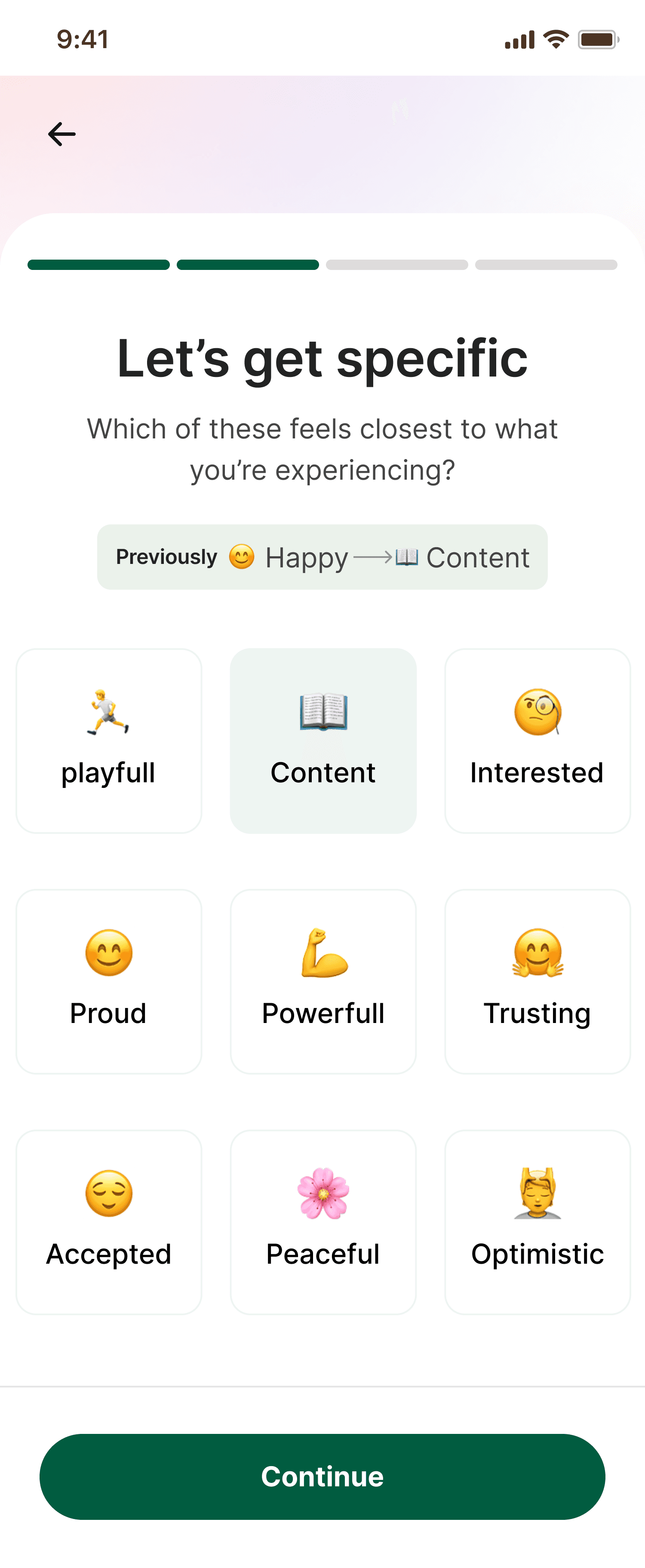
Task: Choose the Content emotion card
Action: tap(323, 741)
